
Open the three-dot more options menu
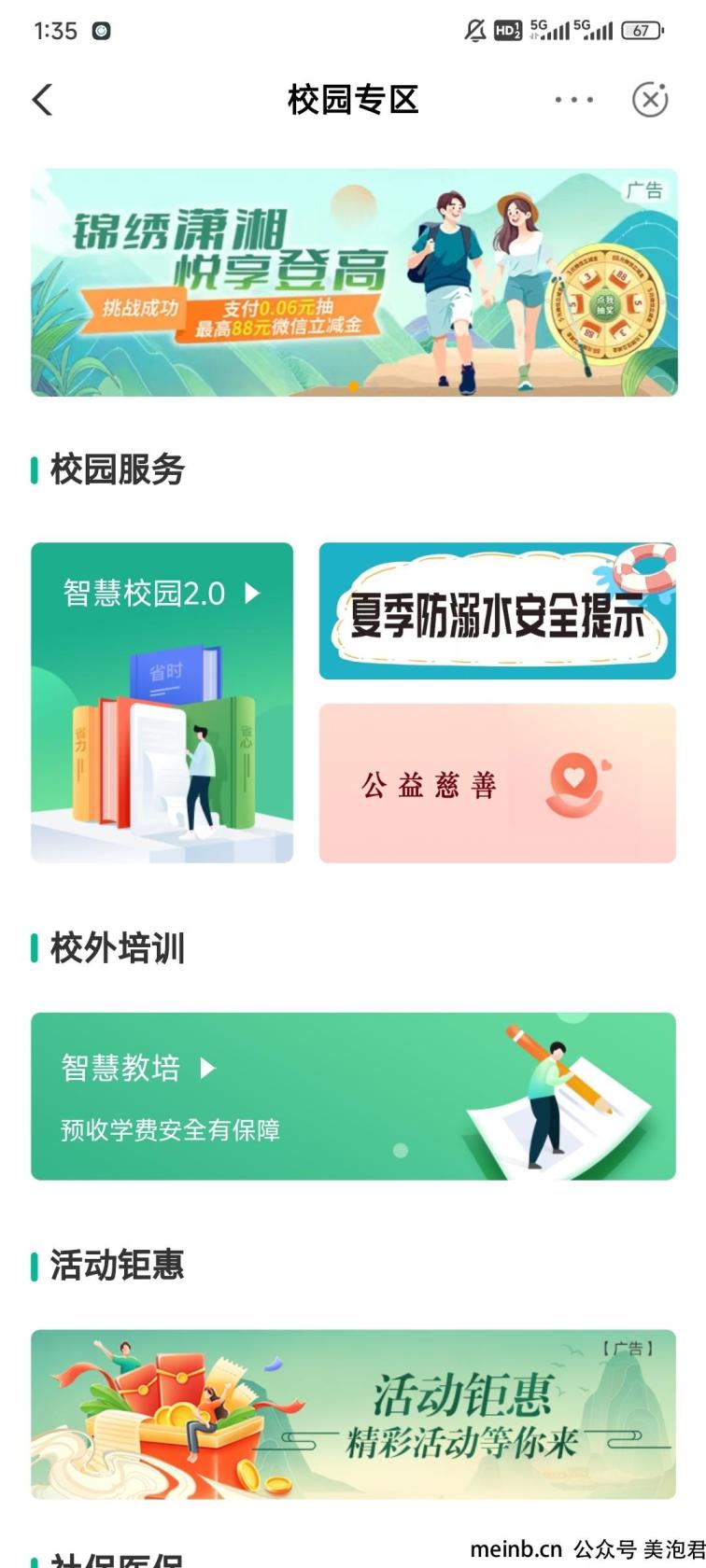coord(573,100)
